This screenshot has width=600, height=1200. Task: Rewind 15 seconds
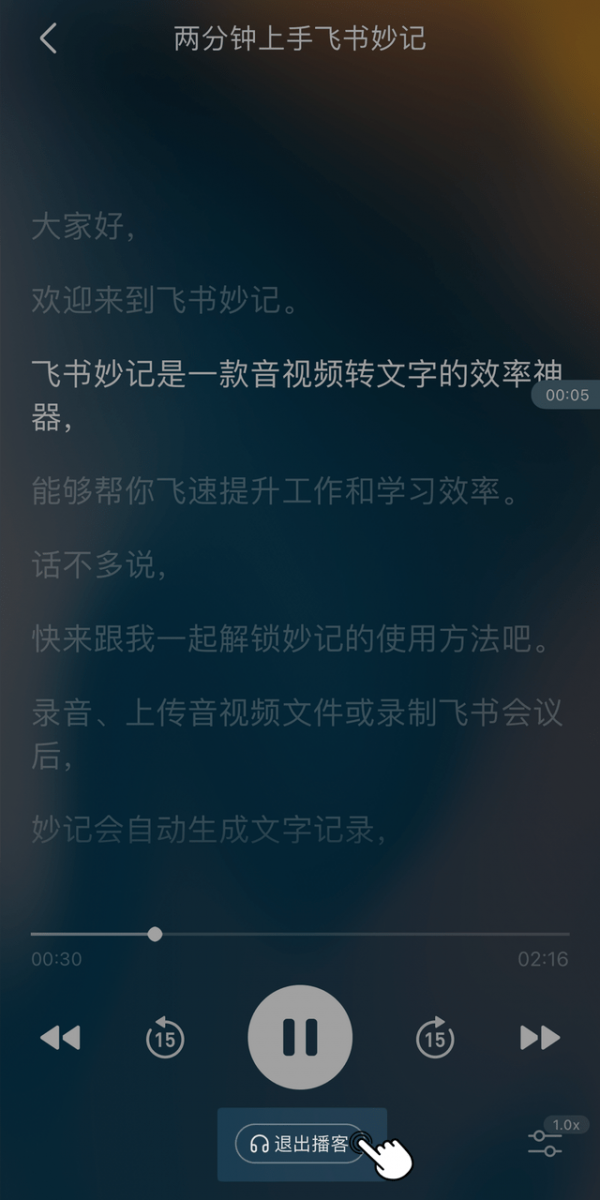pyautogui.click(x=165, y=1038)
